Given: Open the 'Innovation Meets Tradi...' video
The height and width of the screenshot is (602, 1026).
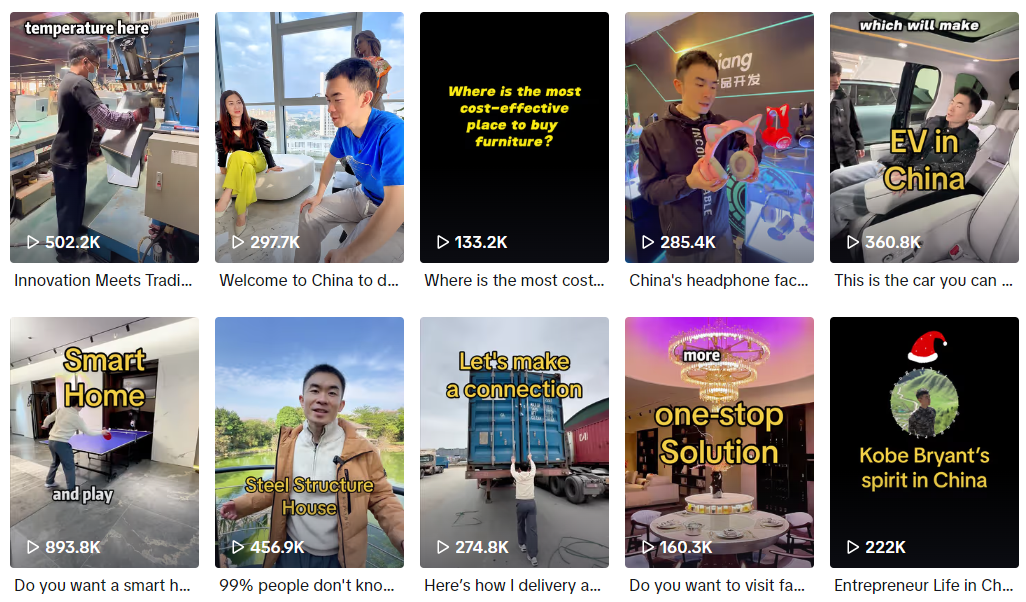Looking at the screenshot, I should coord(104,137).
